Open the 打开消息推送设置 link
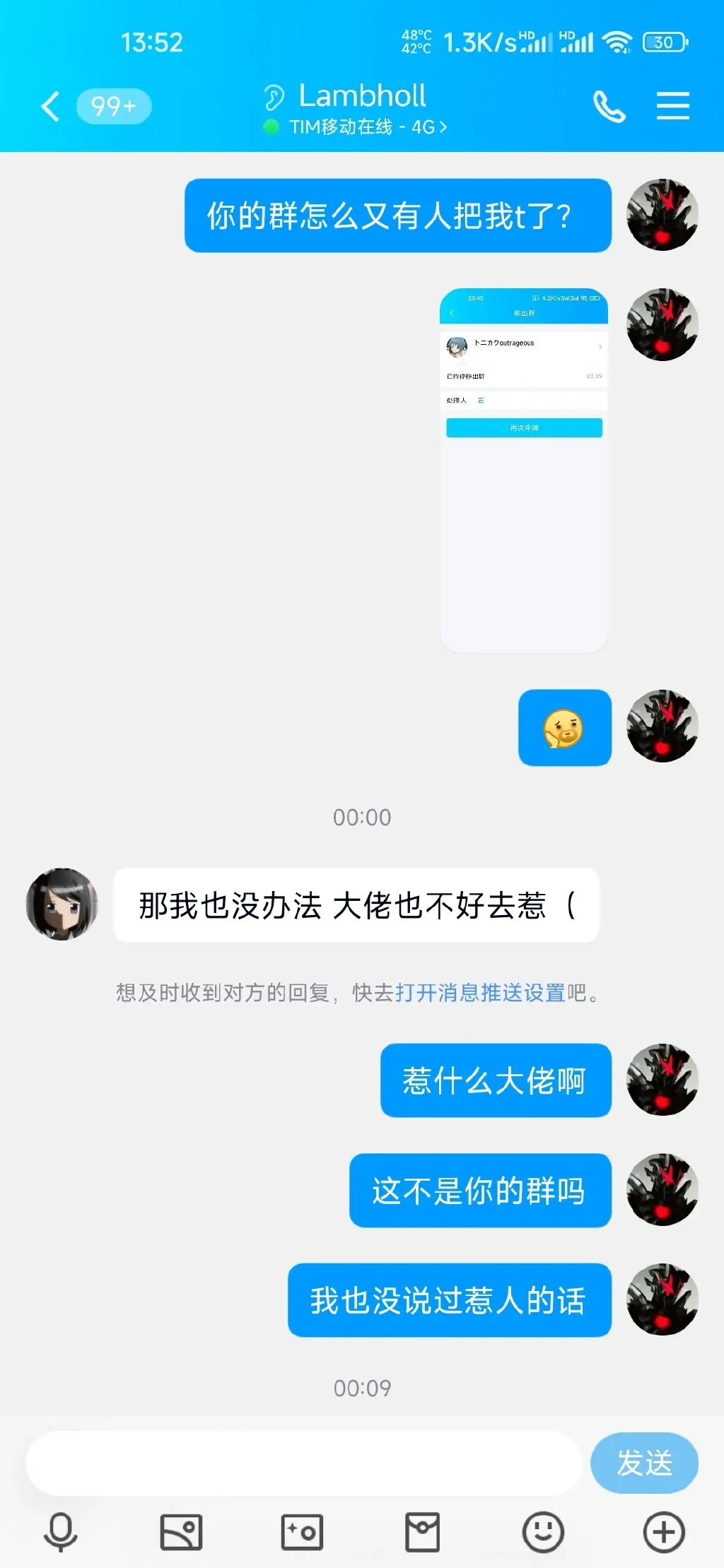 [480, 993]
